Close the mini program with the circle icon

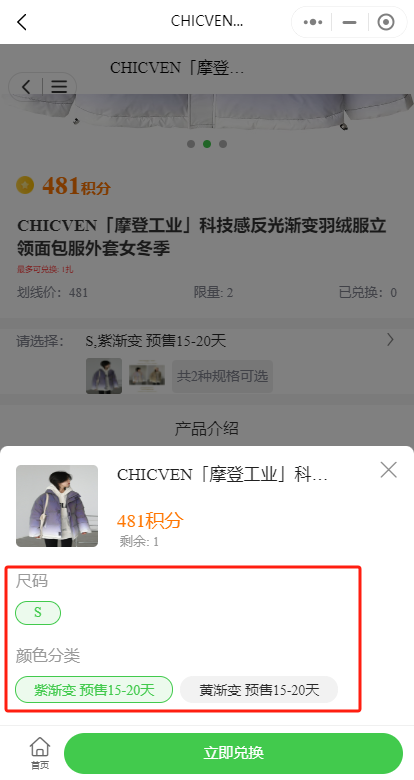pos(386,22)
